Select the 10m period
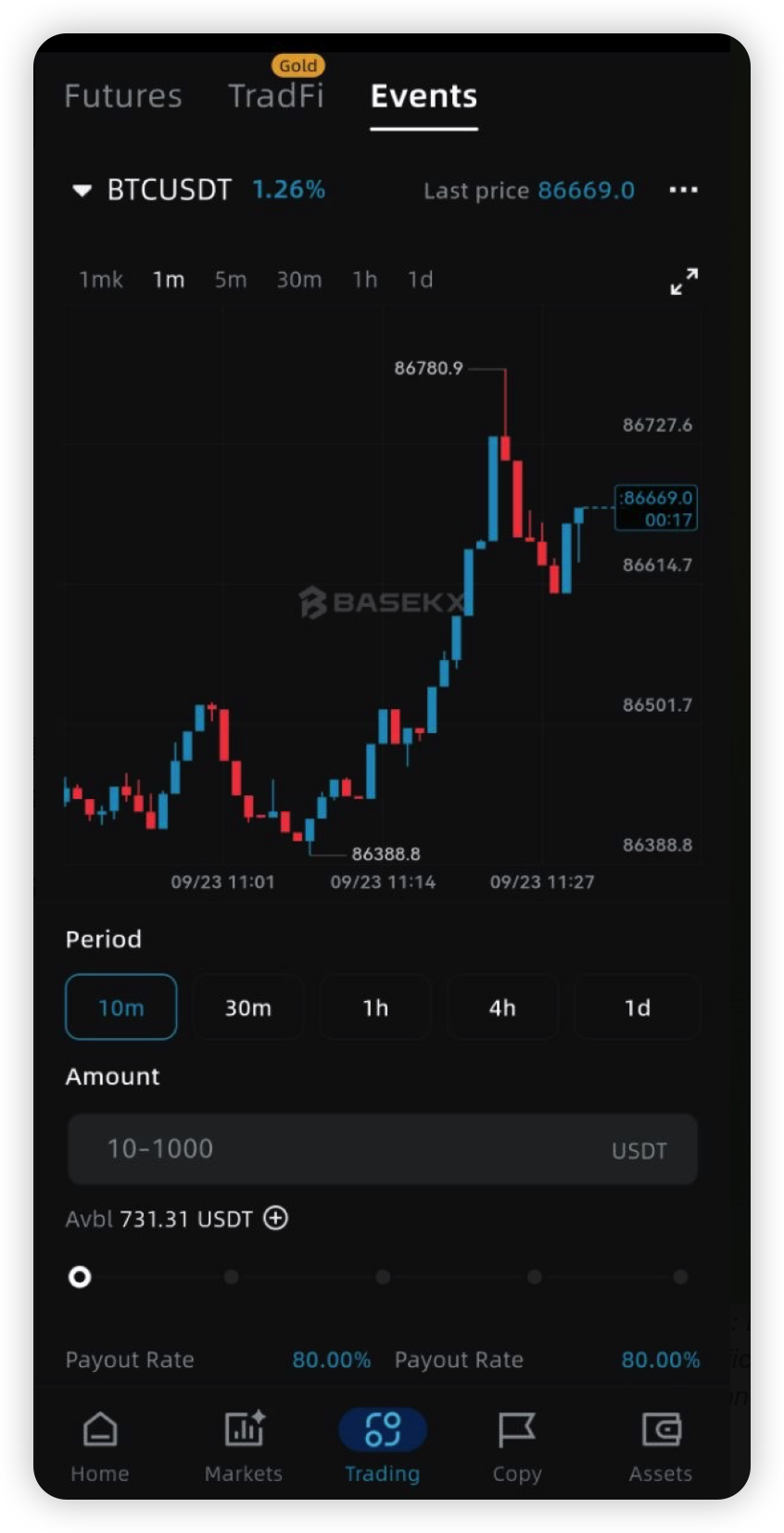This screenshot has width=784, height=1533. 121,1007
